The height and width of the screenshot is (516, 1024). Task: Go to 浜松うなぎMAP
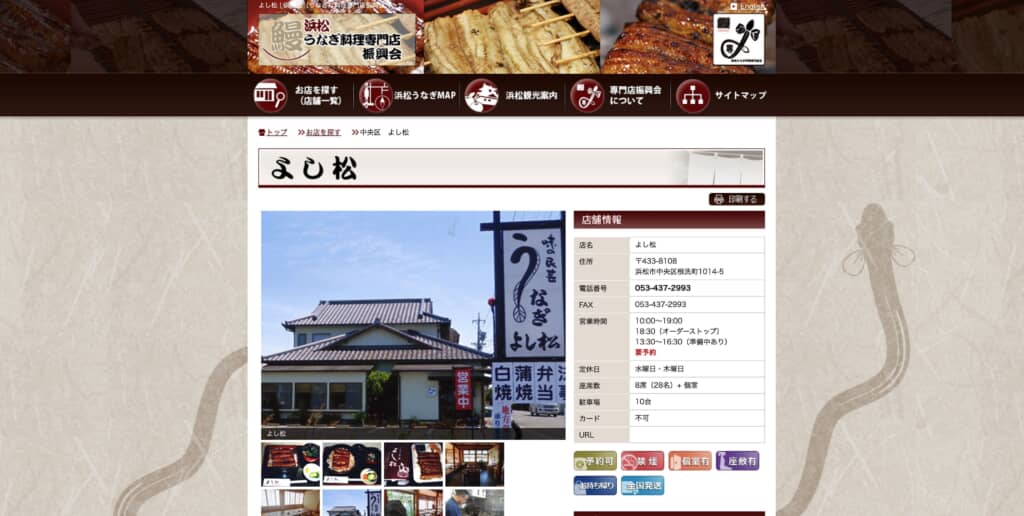[408, 95]
